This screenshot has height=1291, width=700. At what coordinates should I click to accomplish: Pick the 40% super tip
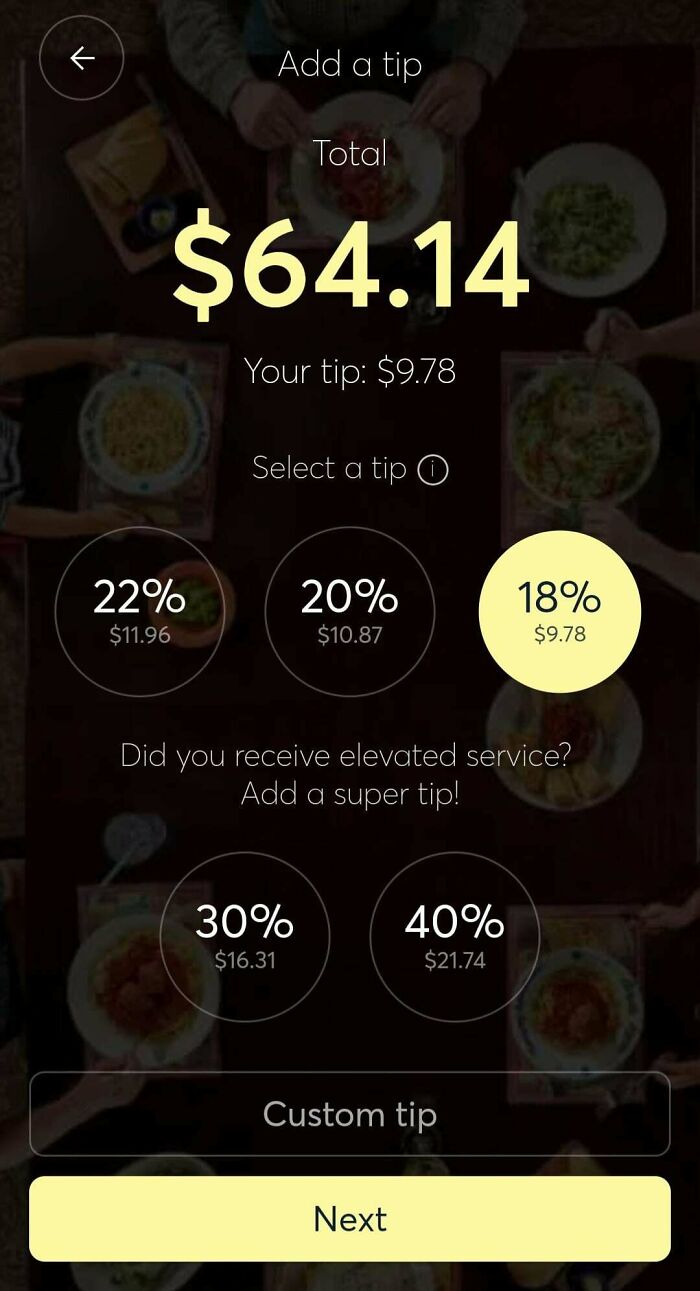pyautogui.click(x=455, y=936)
